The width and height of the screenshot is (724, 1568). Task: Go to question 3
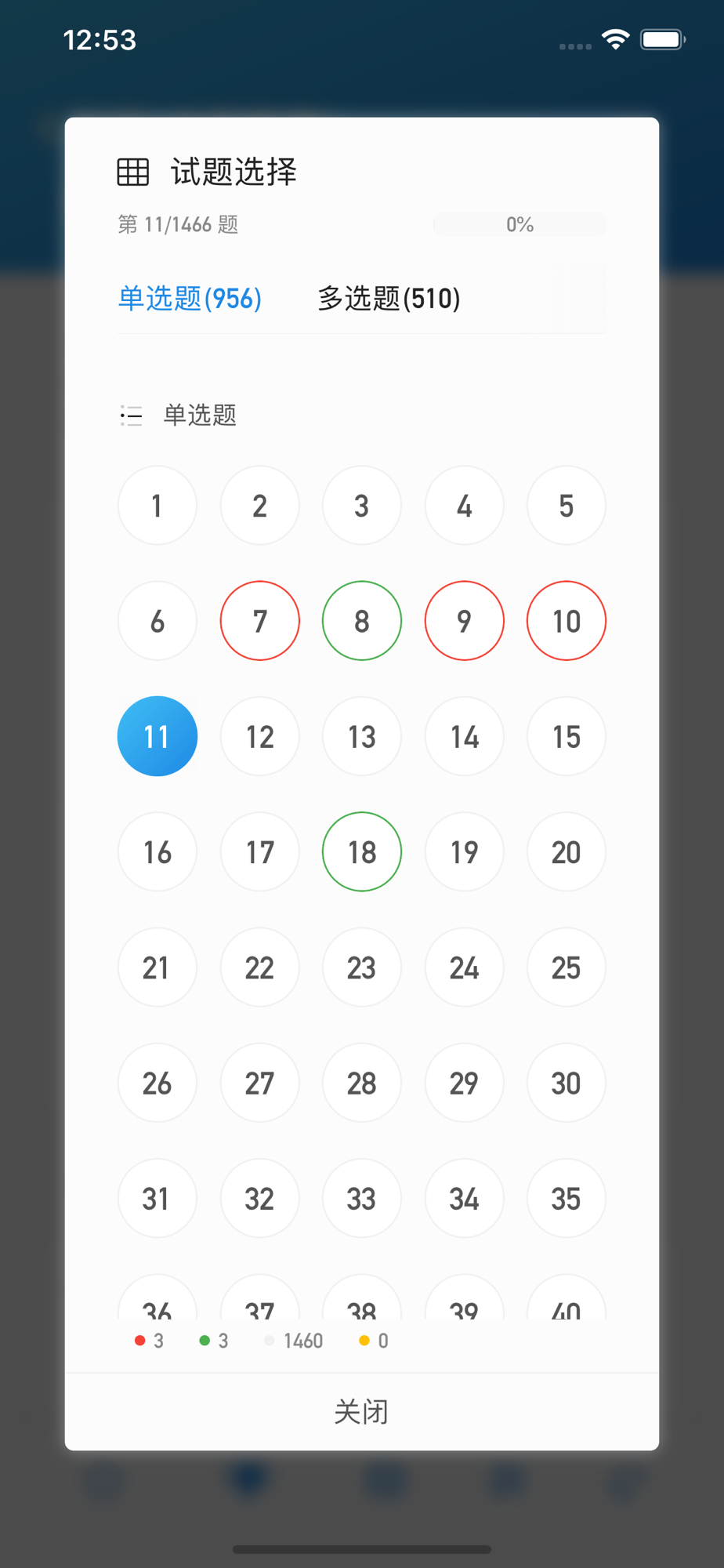362,506
